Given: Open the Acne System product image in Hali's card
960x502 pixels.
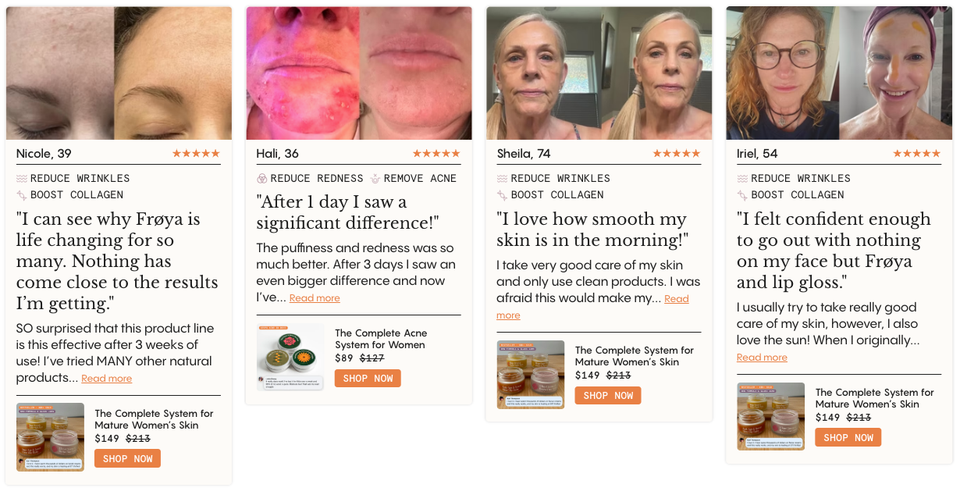Looking at the screenshot, I should point(290,356).
